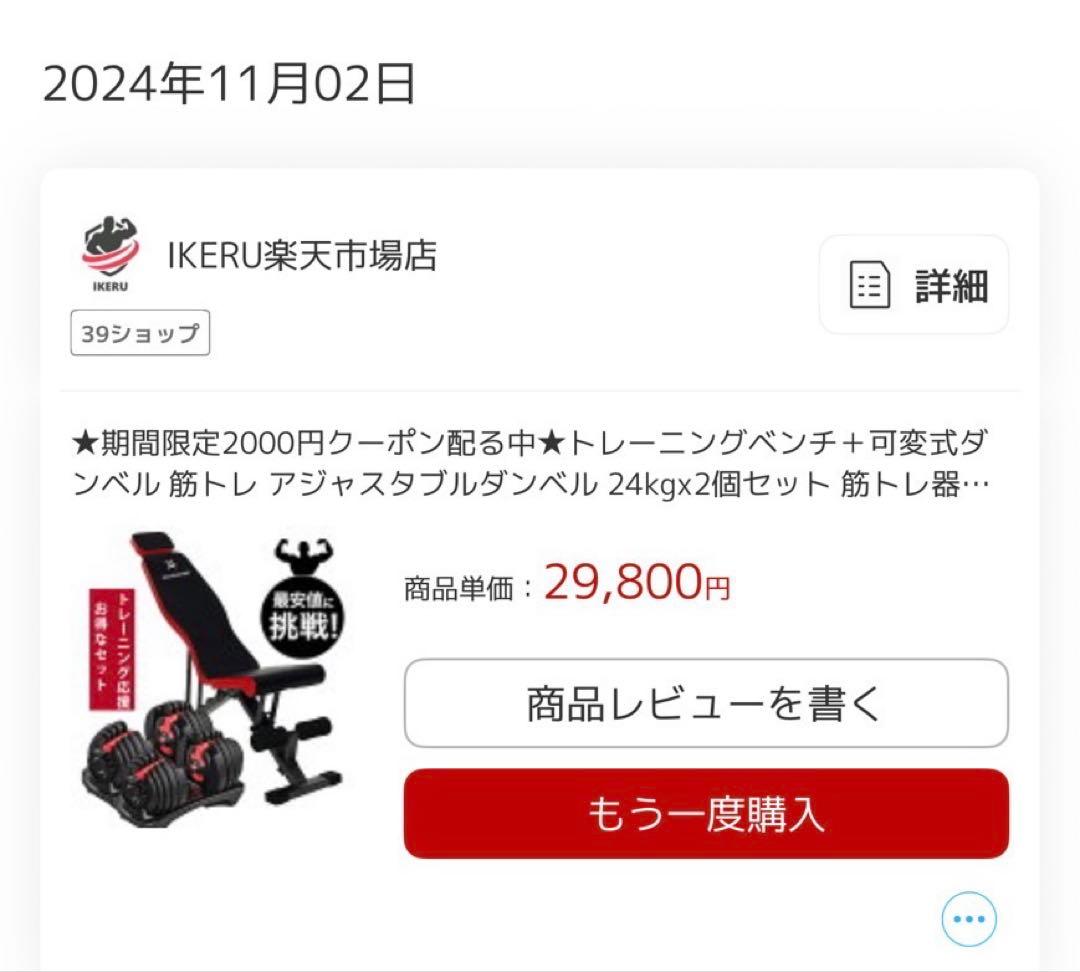Open the トレーニングベンチ＋可変式ダンベル product title
The height and width of the screenshot is (972, 1080).
click(530, 464)
